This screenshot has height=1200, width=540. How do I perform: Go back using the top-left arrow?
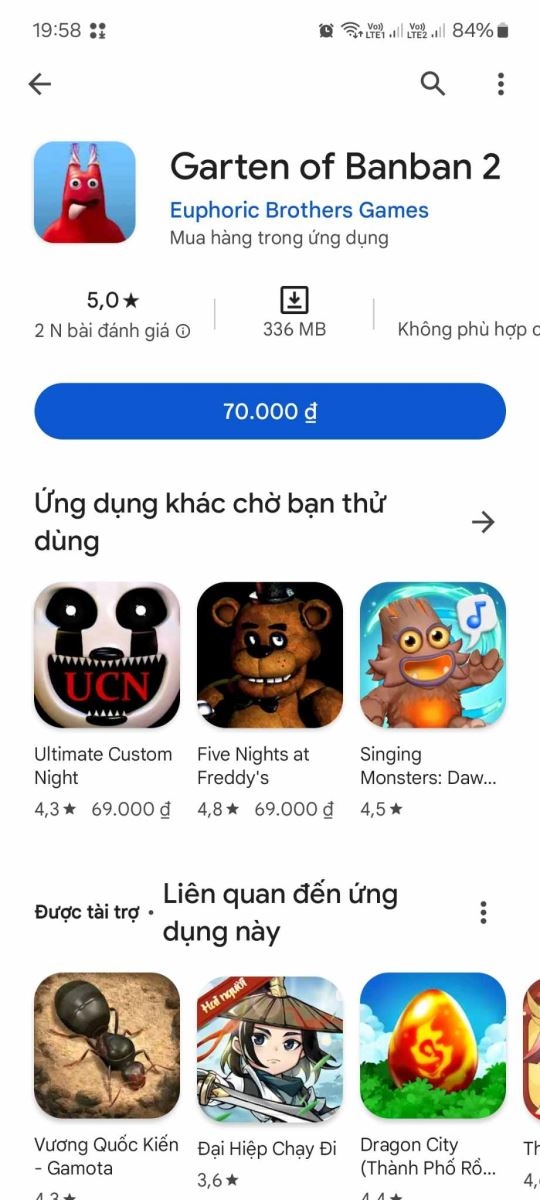coord(40,84)
